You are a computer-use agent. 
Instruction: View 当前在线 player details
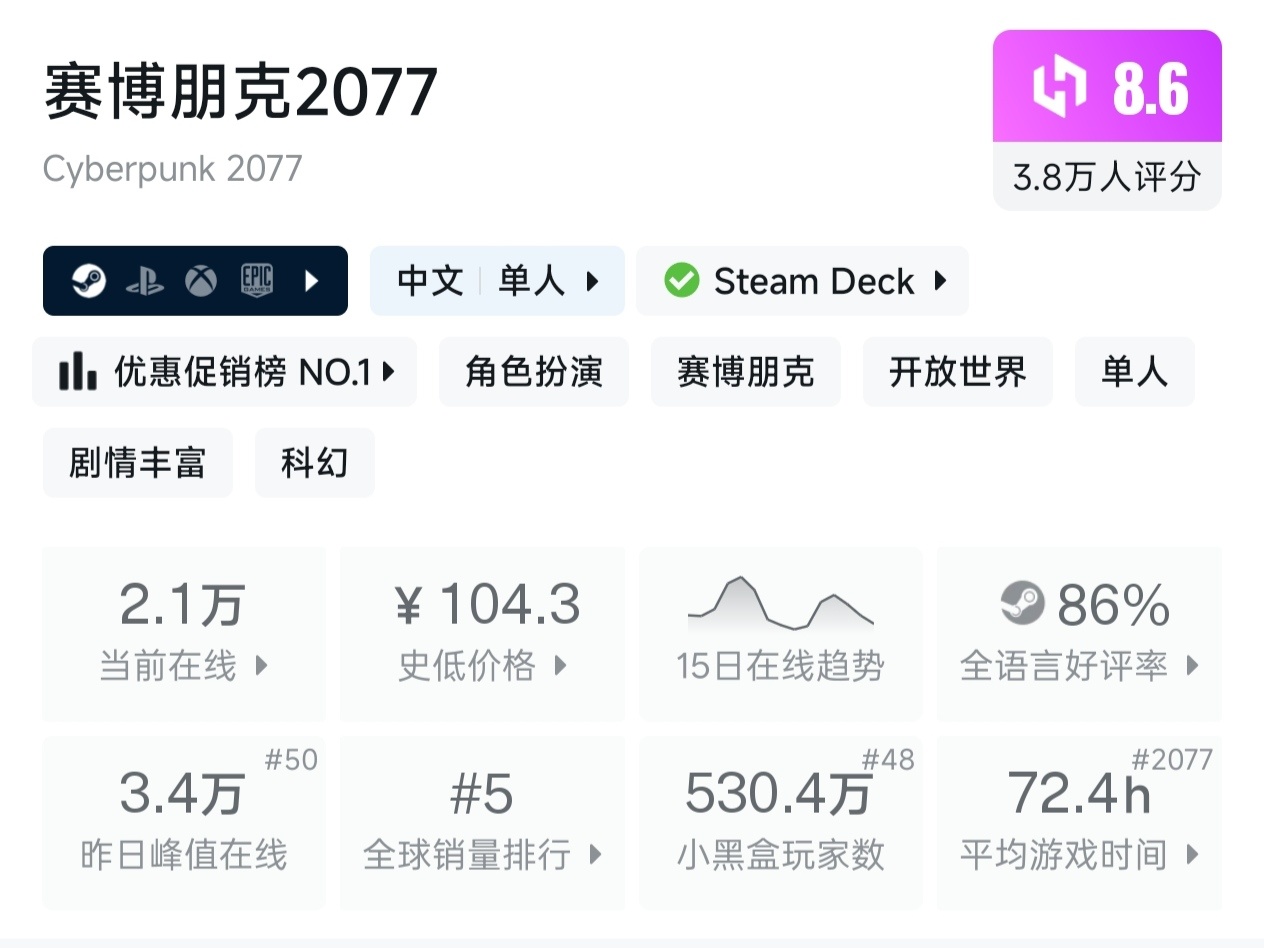[184, 633]
